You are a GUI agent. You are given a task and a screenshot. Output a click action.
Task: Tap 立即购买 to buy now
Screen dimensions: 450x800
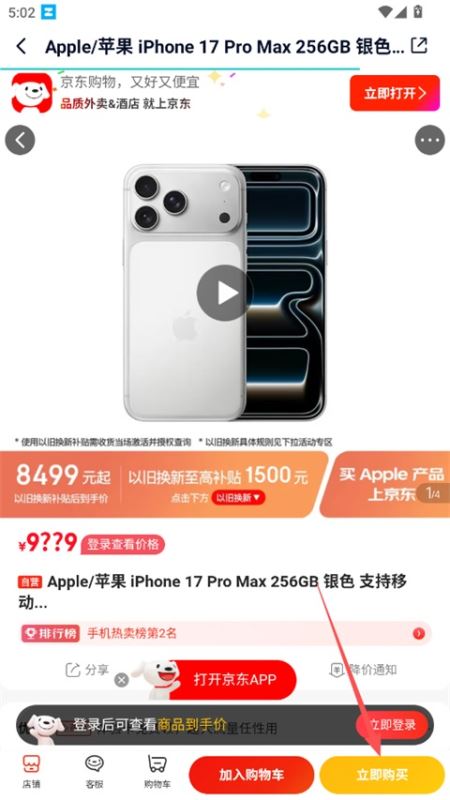(382, 775)
